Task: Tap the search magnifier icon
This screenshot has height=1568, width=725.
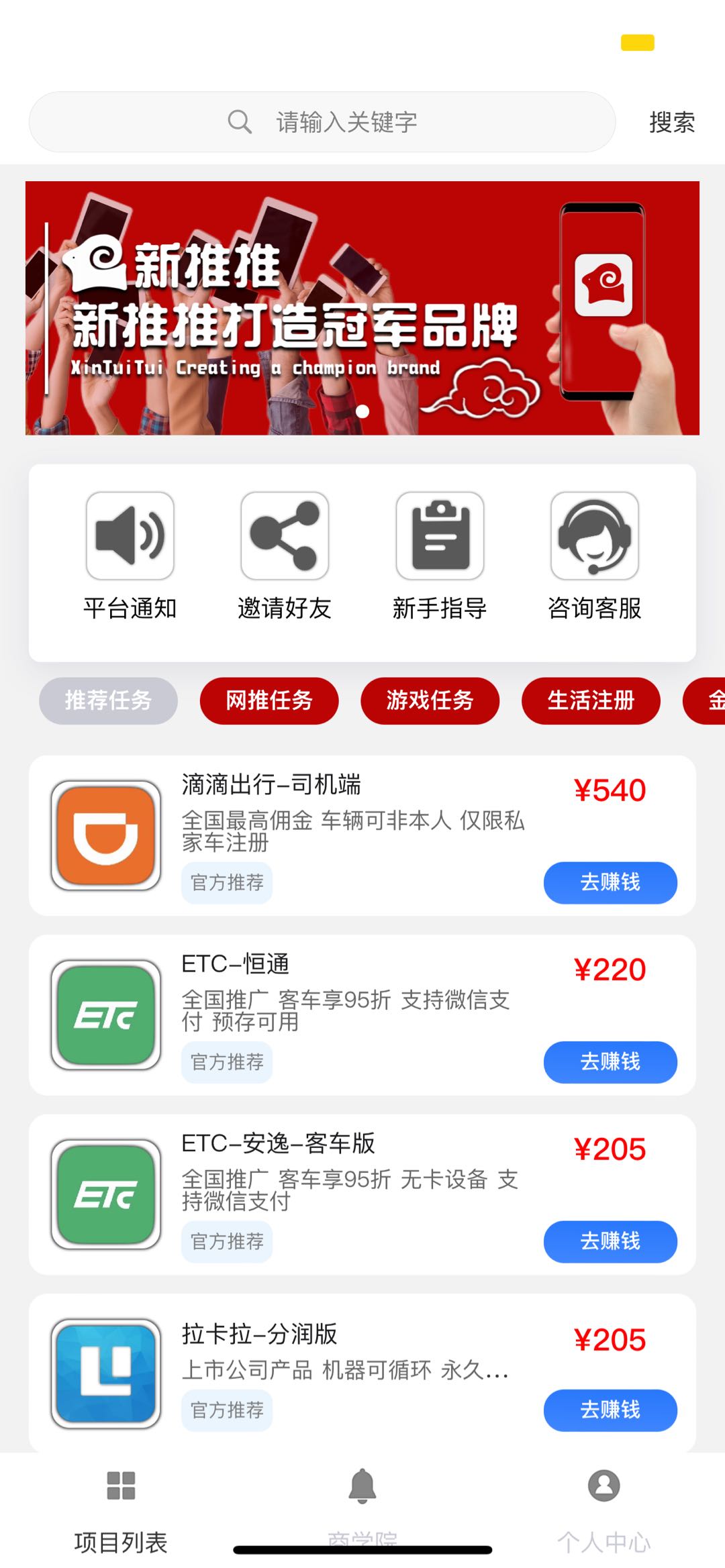Action: tap(239, 121)
